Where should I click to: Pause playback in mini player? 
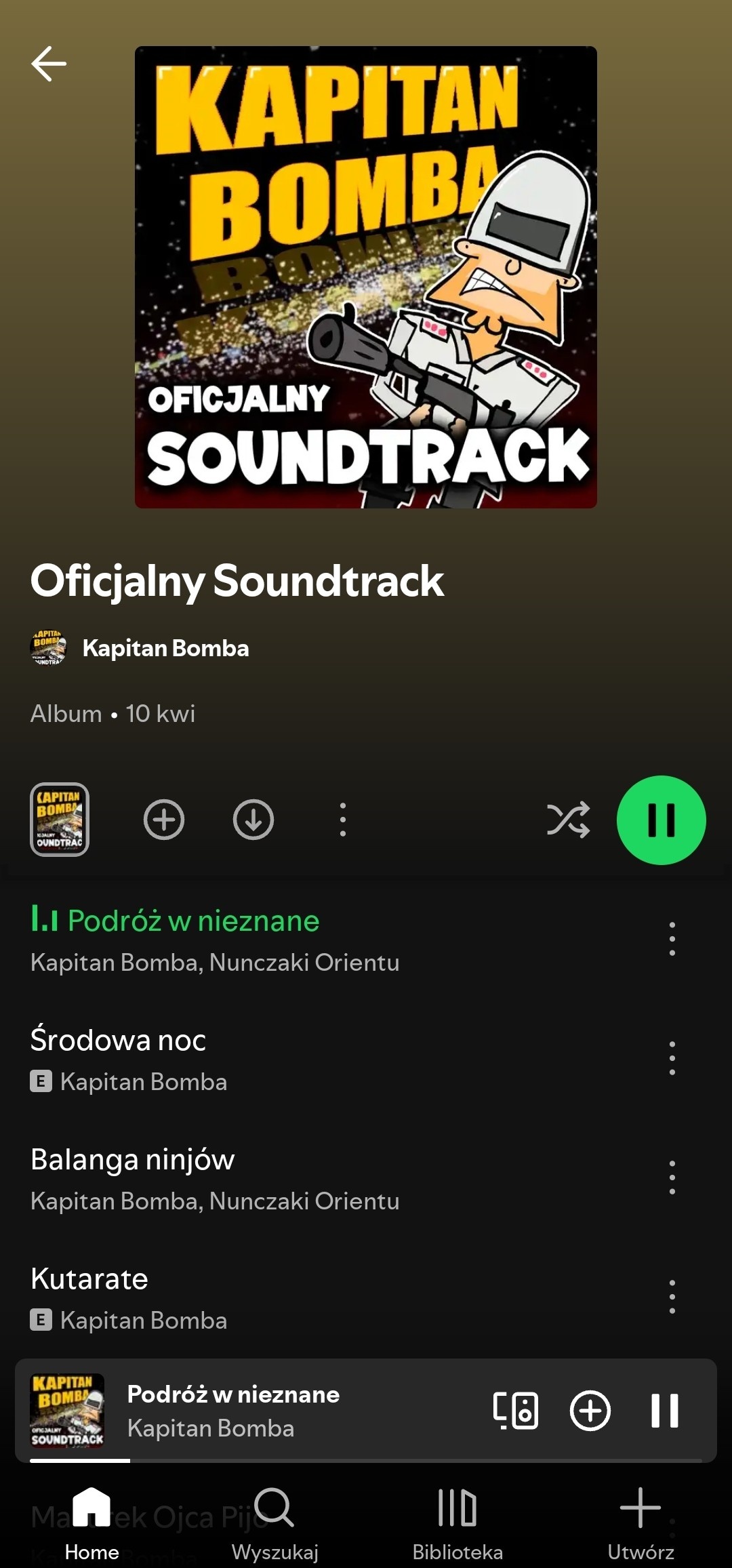[x=664, y=1411]
